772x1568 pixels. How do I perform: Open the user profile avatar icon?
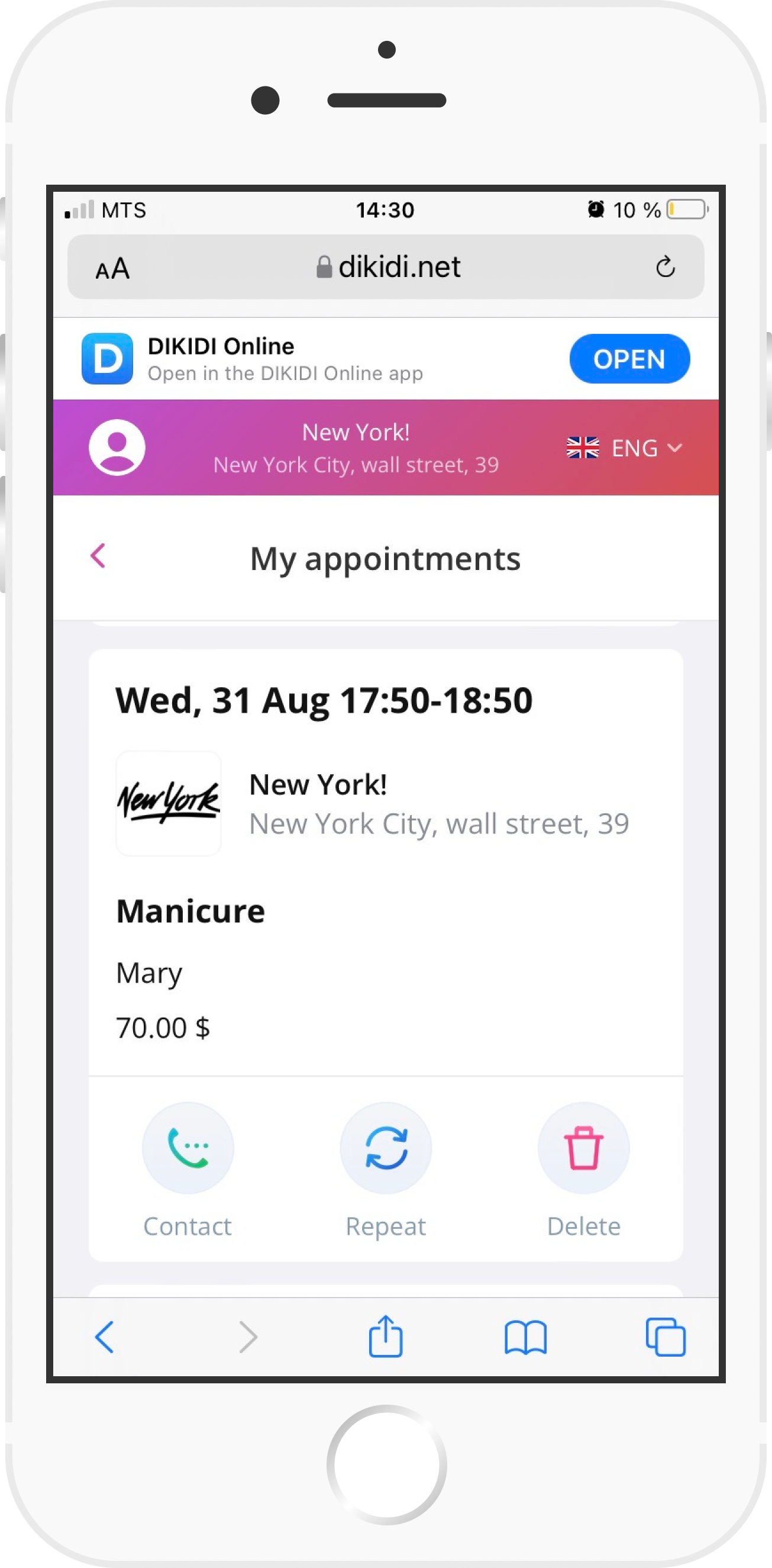tap(117, 447)
